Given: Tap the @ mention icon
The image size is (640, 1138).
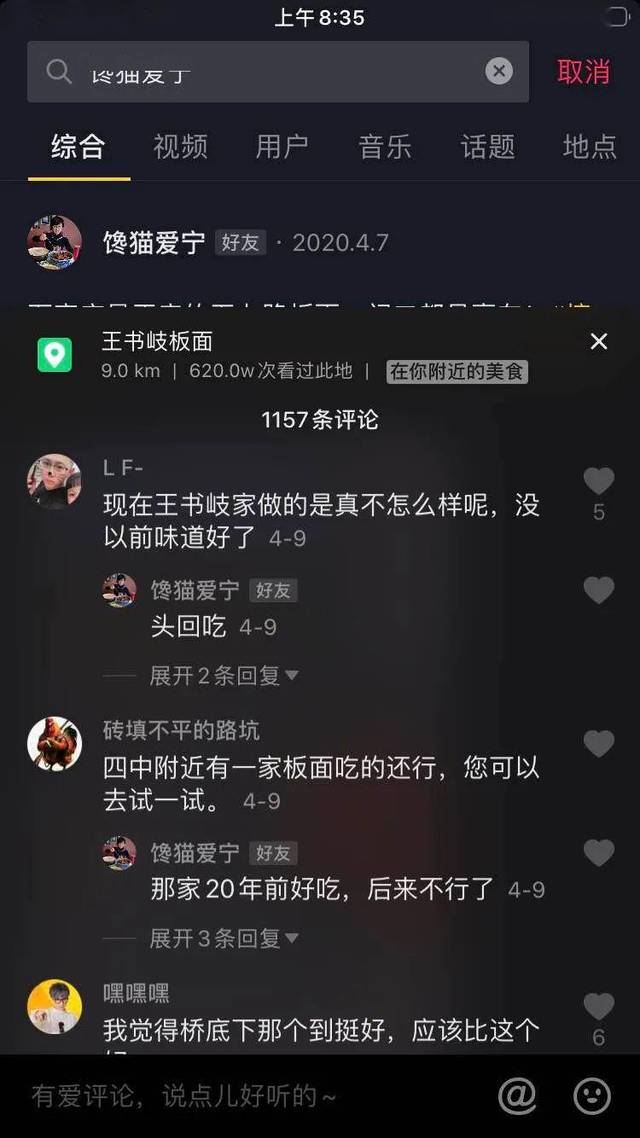Looking at the screenshot, I should pyautogui.click(x=518, y=1096).
